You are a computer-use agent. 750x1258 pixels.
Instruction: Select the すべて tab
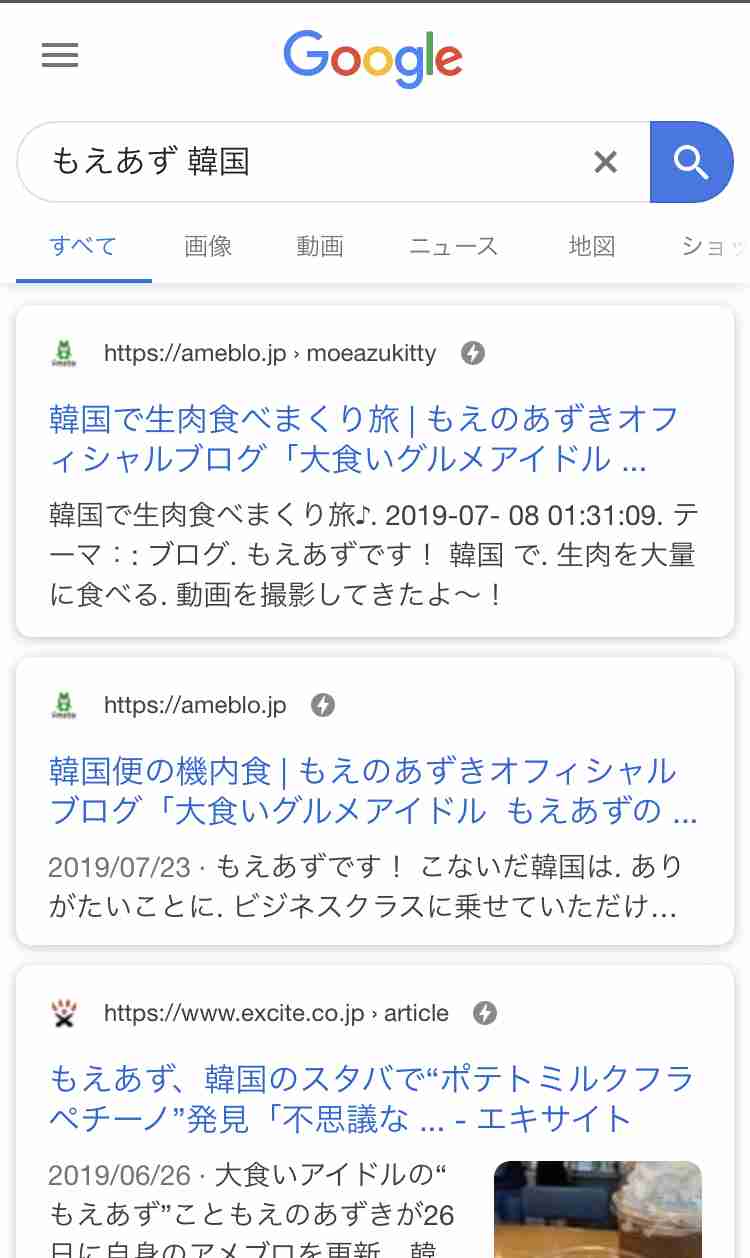83,246
